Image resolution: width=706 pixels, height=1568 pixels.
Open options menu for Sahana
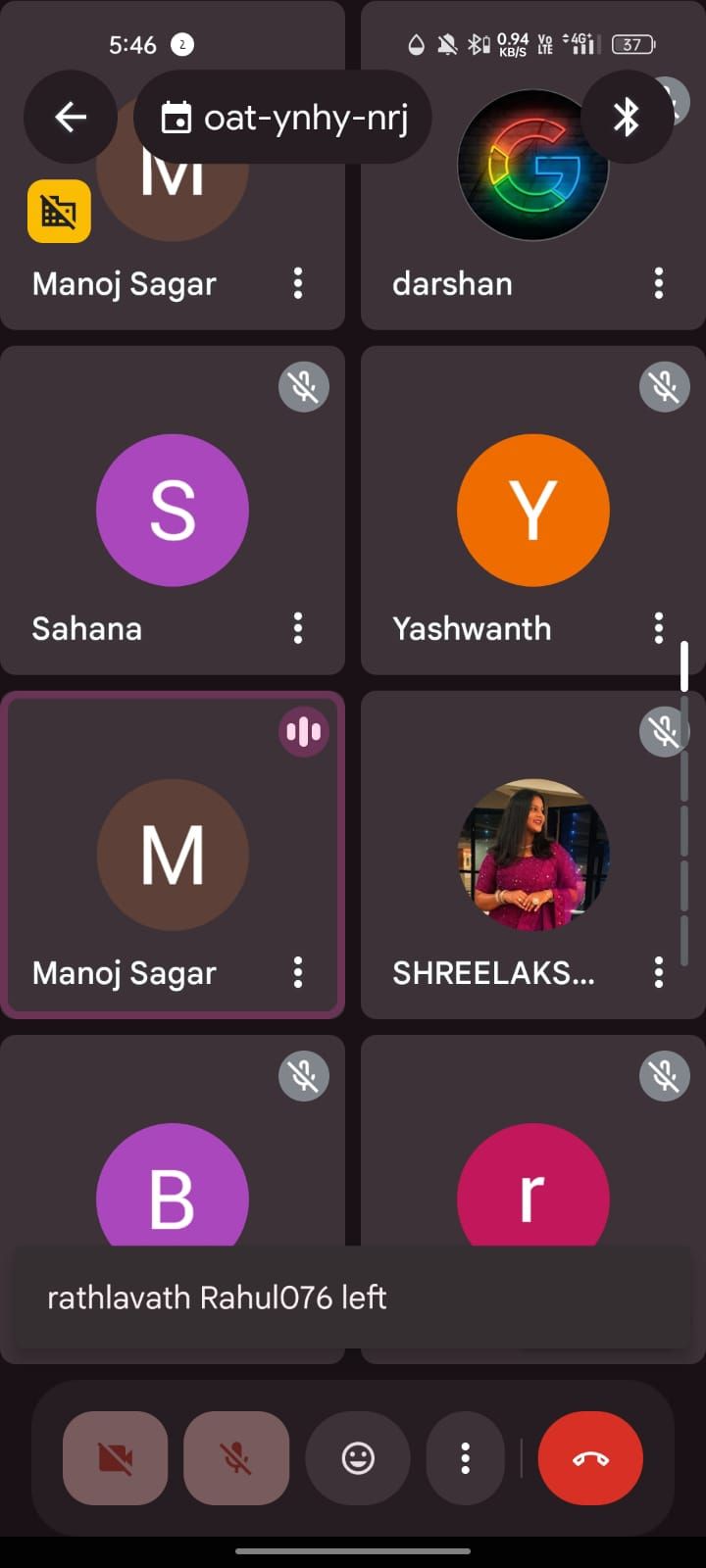click(x=298, y=628)
